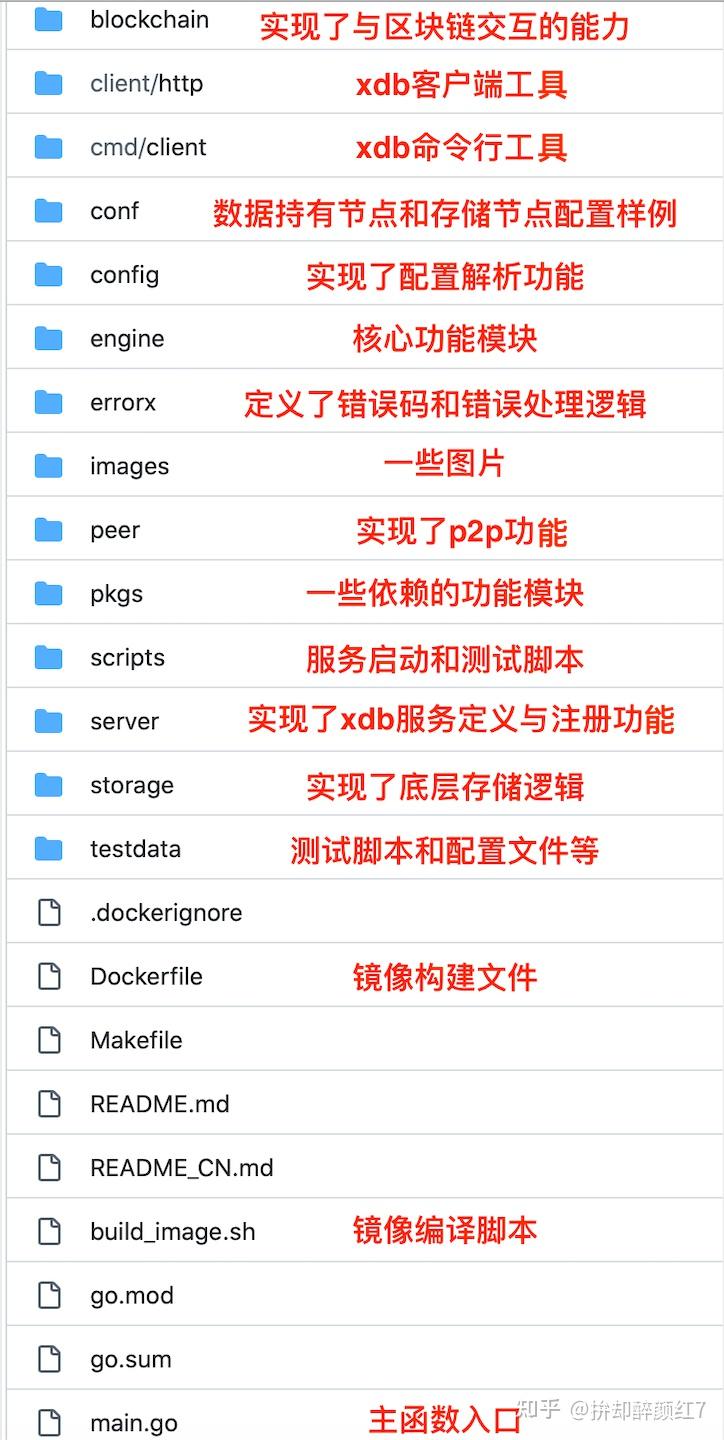Open the build_image.sh script
724x1440 pixels.
tap(172, 1231)
